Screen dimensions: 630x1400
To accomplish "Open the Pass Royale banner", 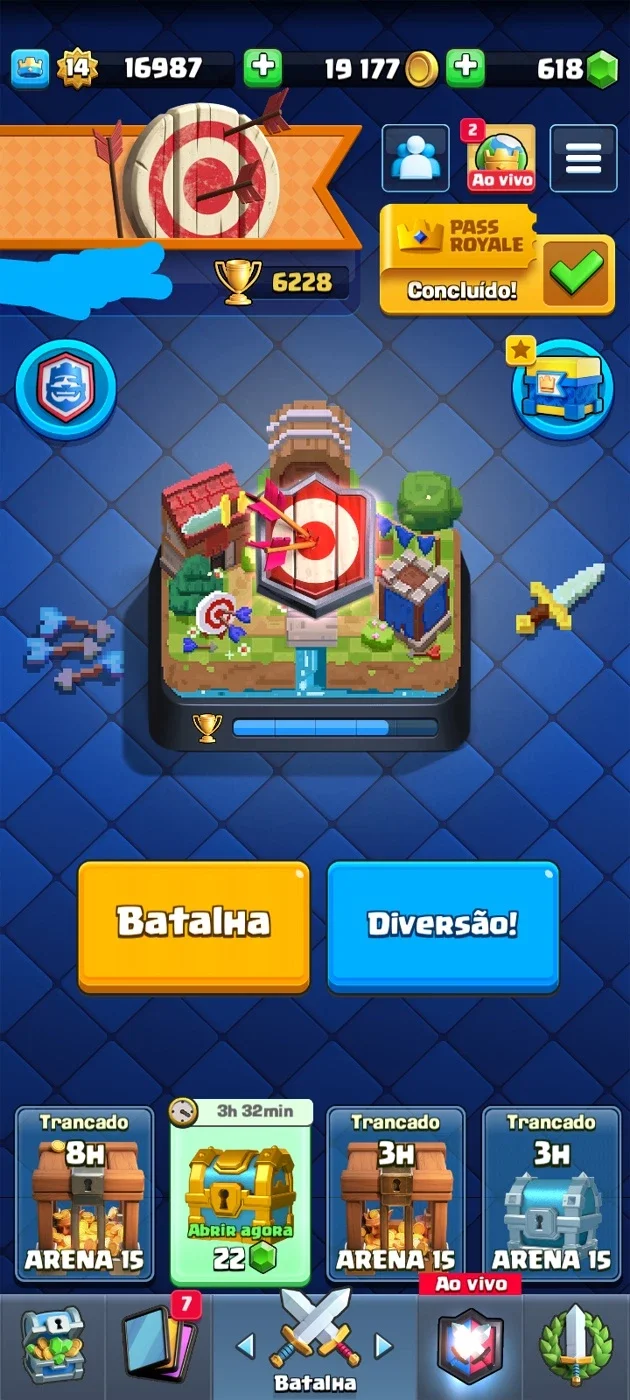I will point(497,260).
